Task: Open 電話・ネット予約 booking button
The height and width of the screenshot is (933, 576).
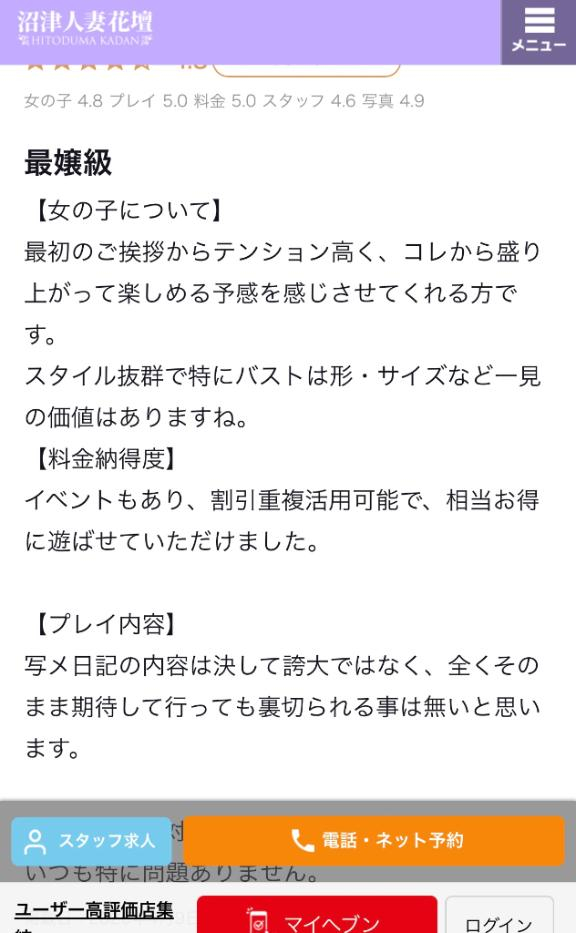Action: 374,841
